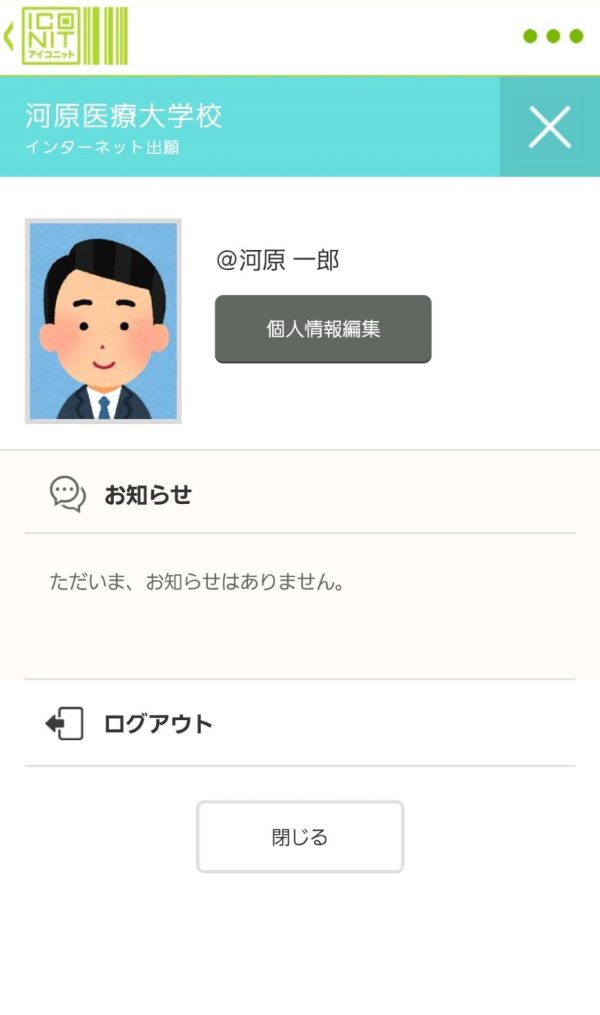
Task: Tap the 閉じる button
Action: coord(300,837)
